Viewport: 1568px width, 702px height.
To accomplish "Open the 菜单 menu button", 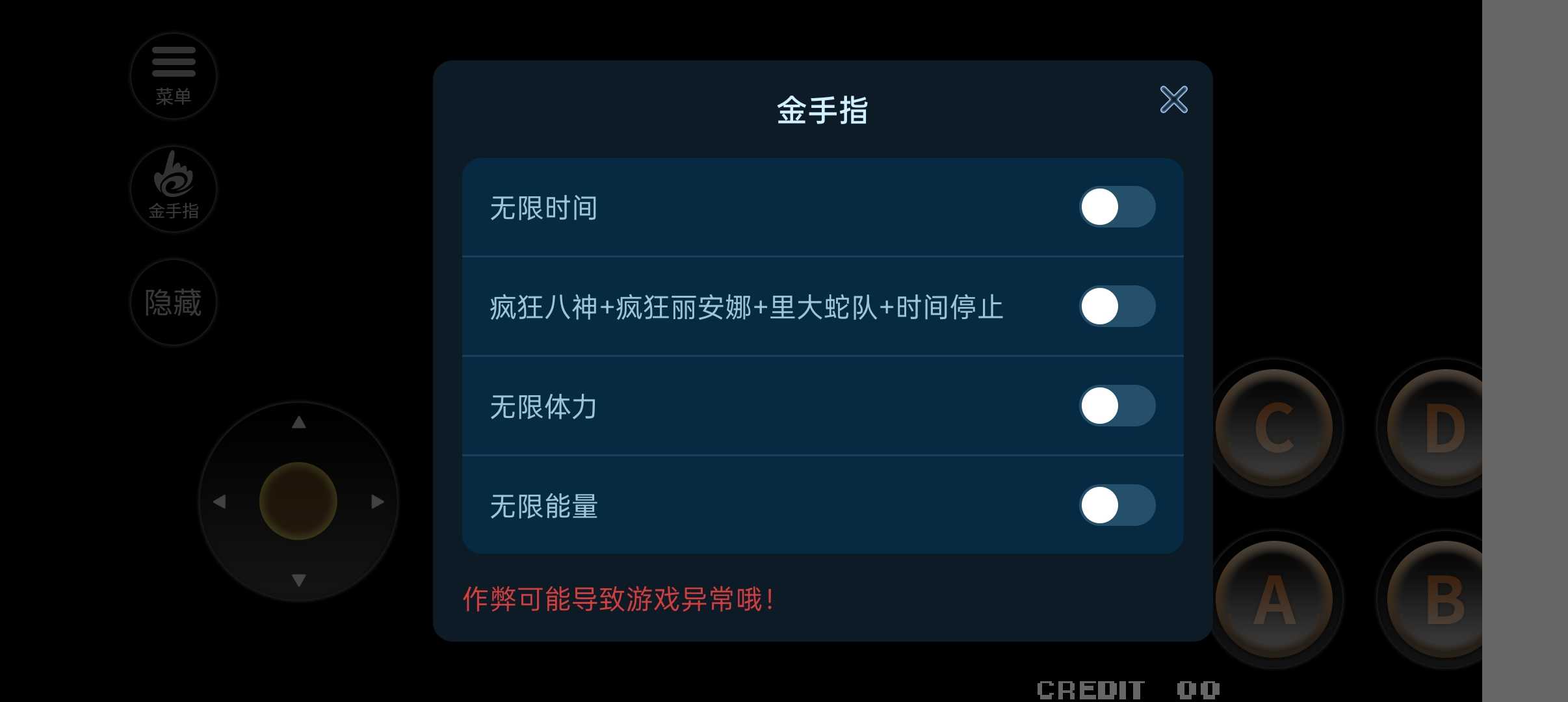I will pyautogui.click(x=174, y=75).
